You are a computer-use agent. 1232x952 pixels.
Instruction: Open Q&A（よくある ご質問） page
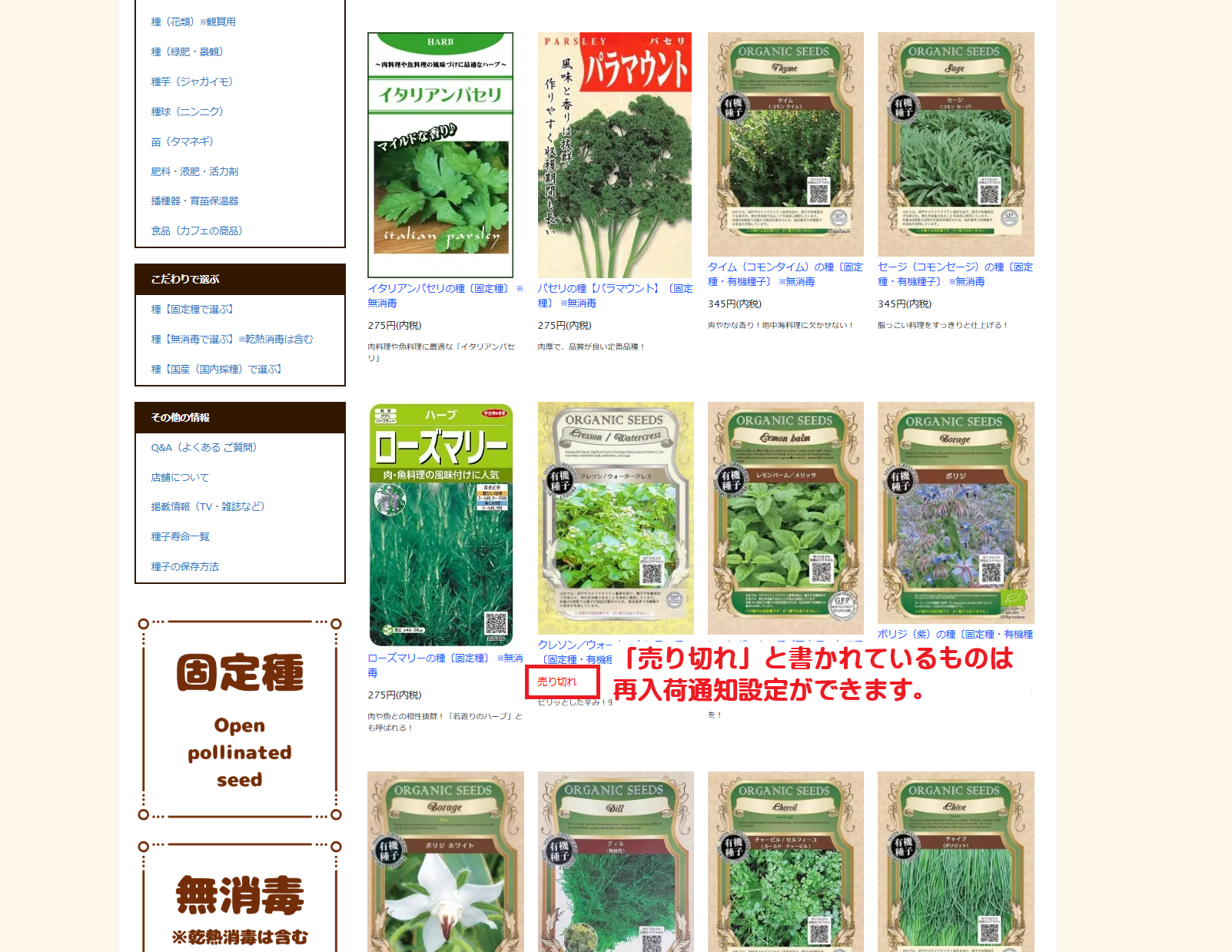(x=204, y=447)
